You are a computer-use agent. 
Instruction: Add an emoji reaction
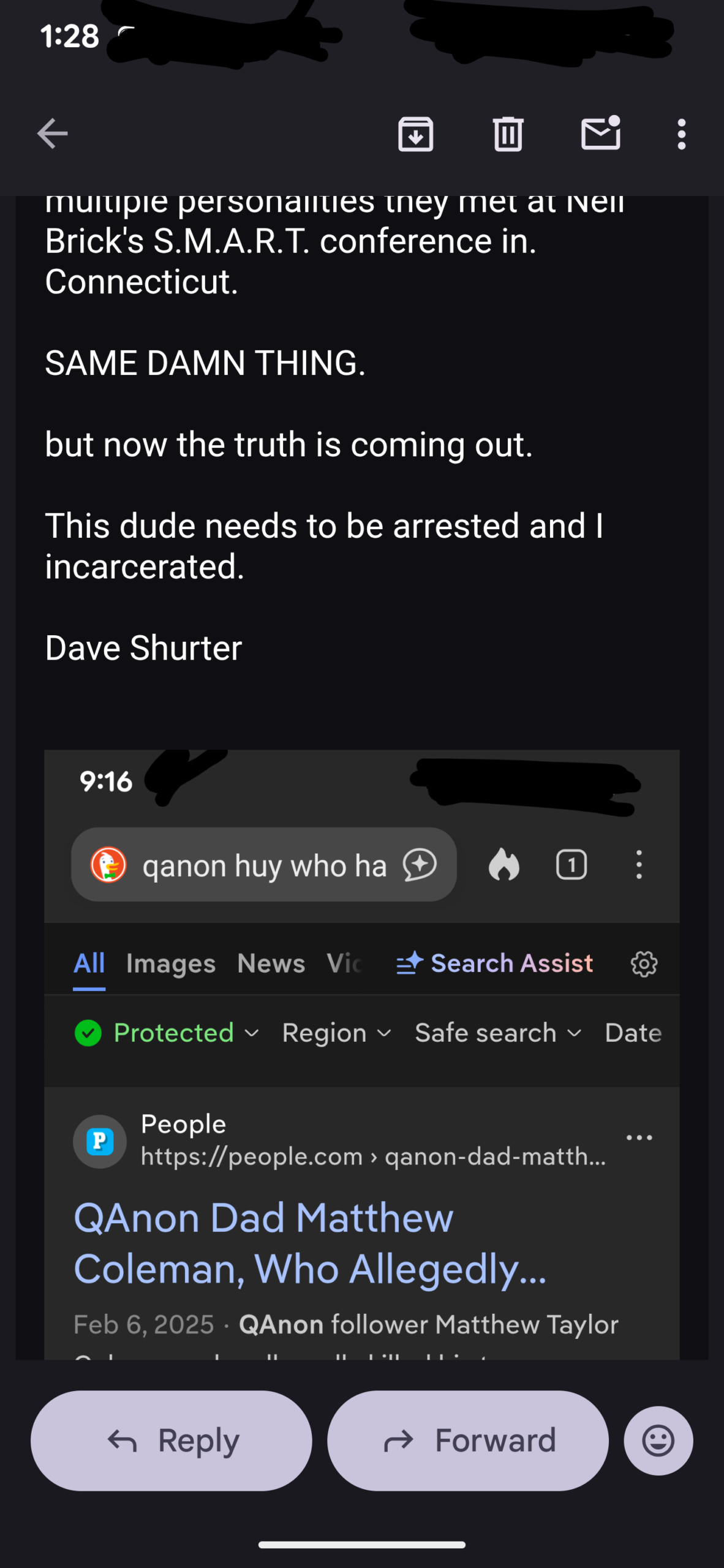(x=658, y=1441)
